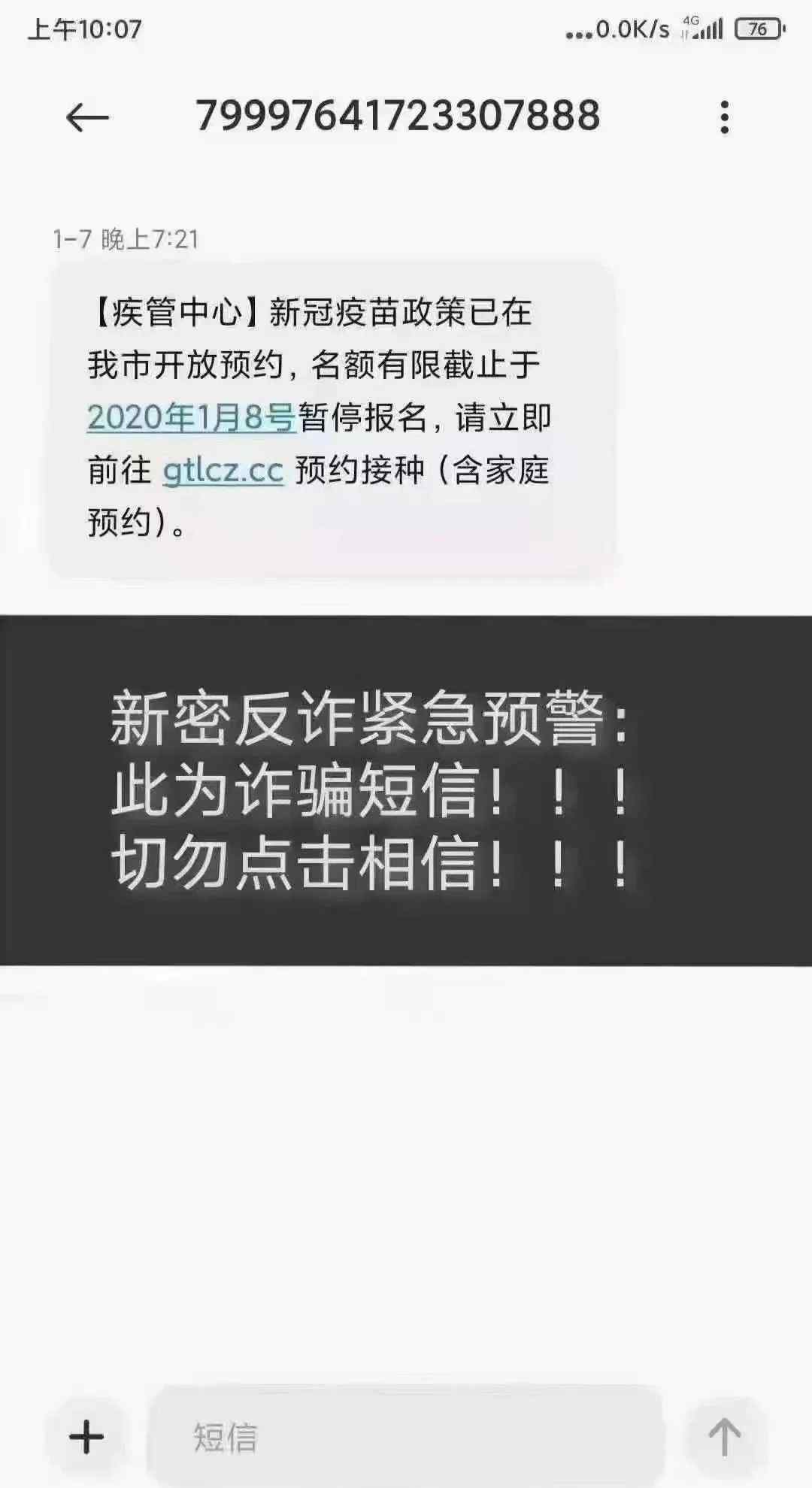Tap the 2020年1月8号 date link
Image resolution: width=812 pixels, height=1488 pixels.
192,417
